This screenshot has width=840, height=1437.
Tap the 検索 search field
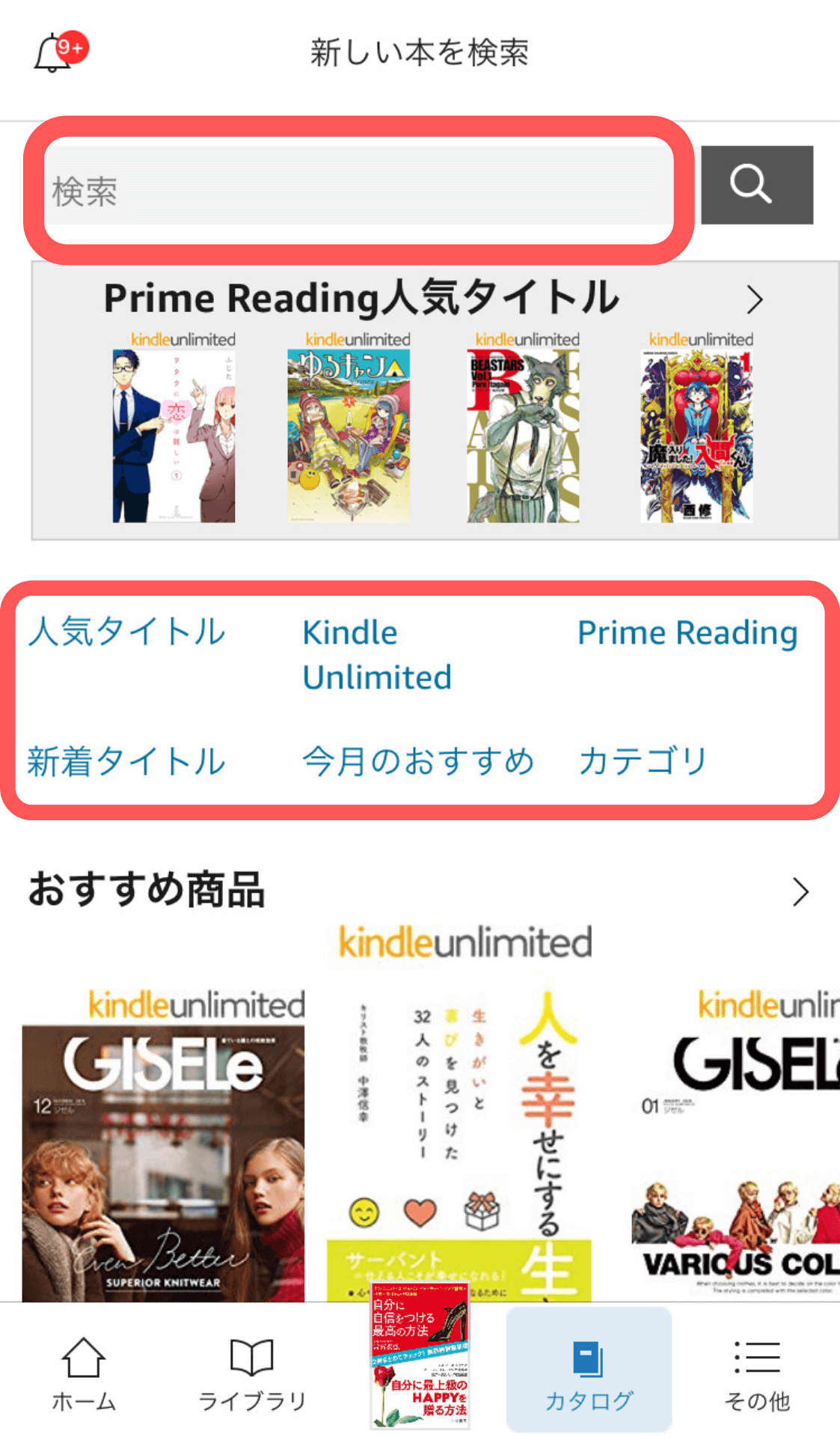(x=359, y=190)
